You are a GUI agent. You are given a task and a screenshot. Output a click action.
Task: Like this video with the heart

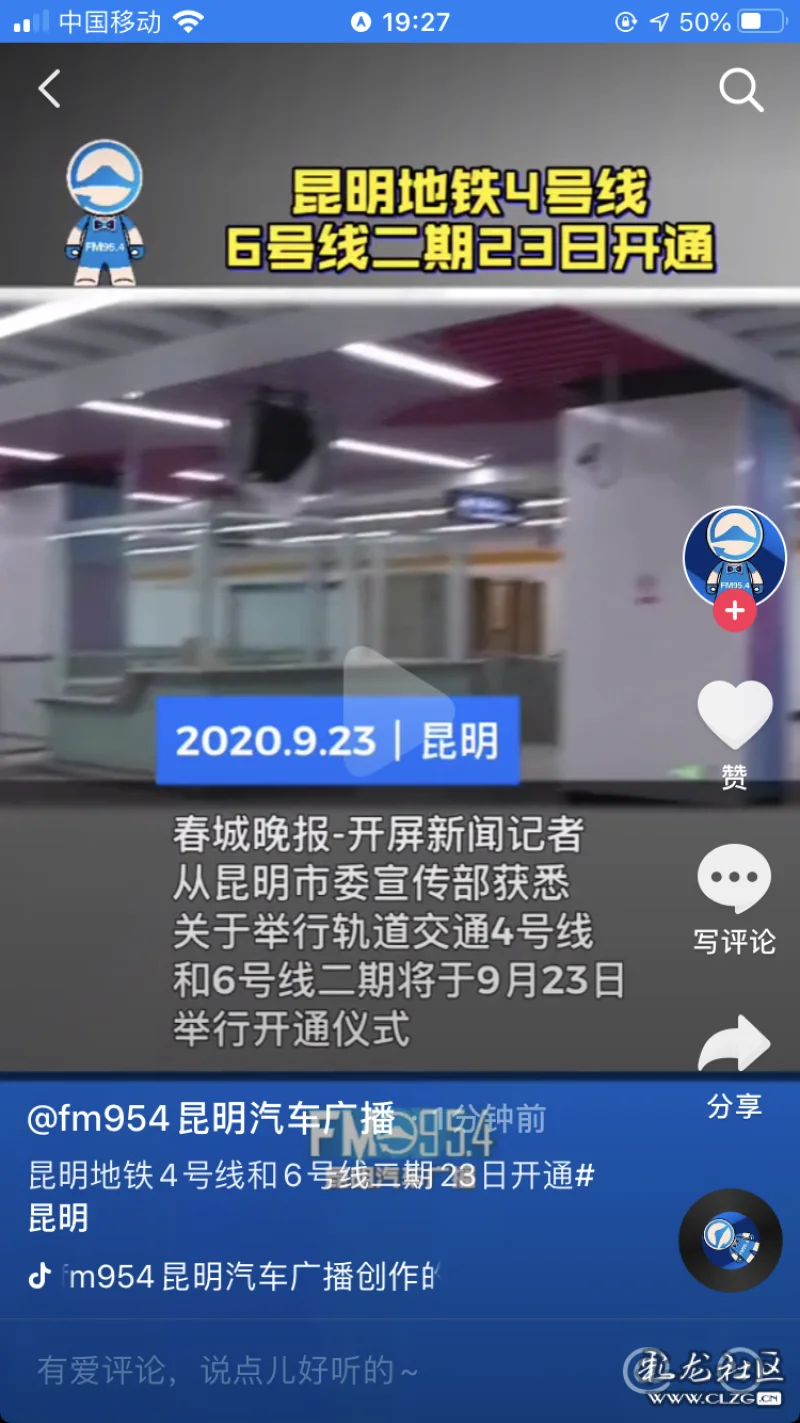[x=734, y=714]
